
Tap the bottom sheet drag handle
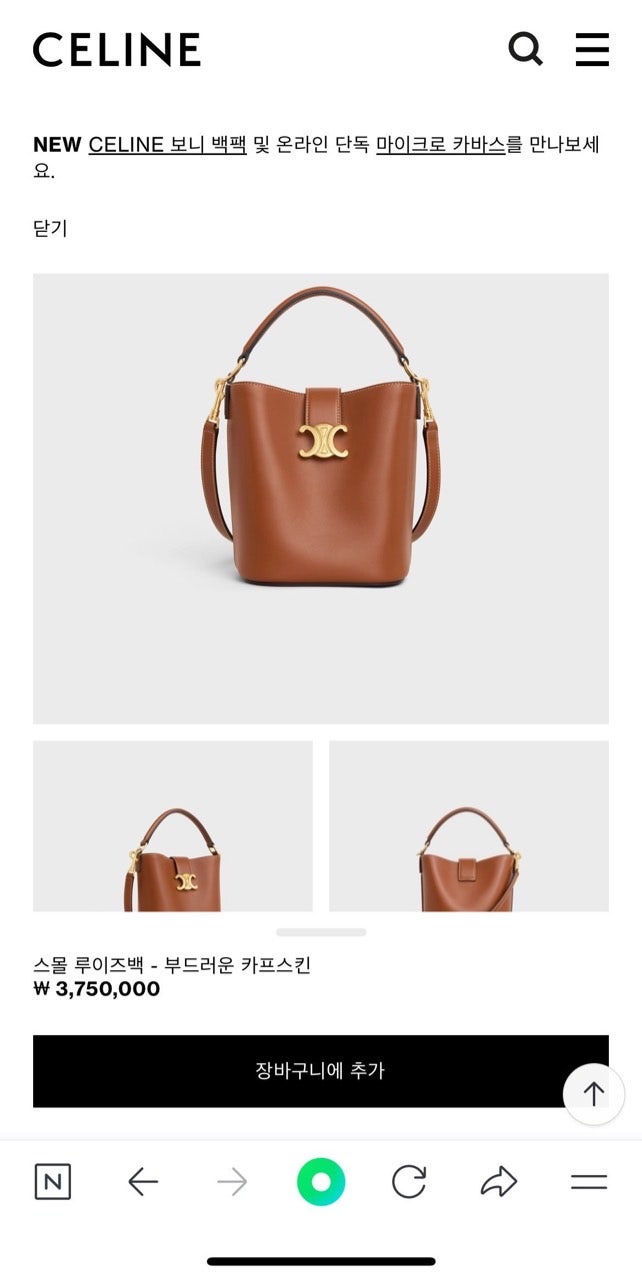tap(321, 932)
